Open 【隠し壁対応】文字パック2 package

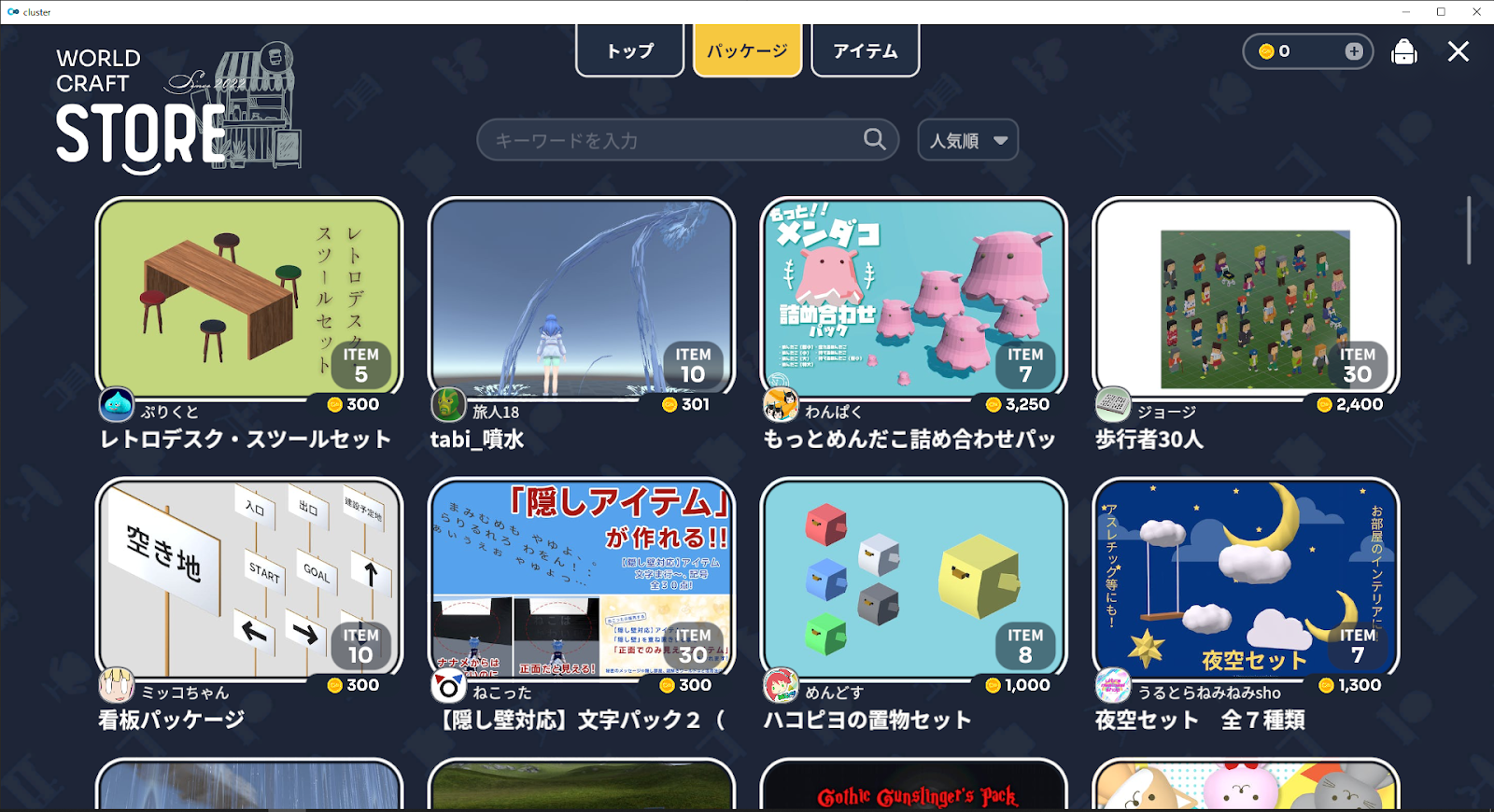coord(581,579)
